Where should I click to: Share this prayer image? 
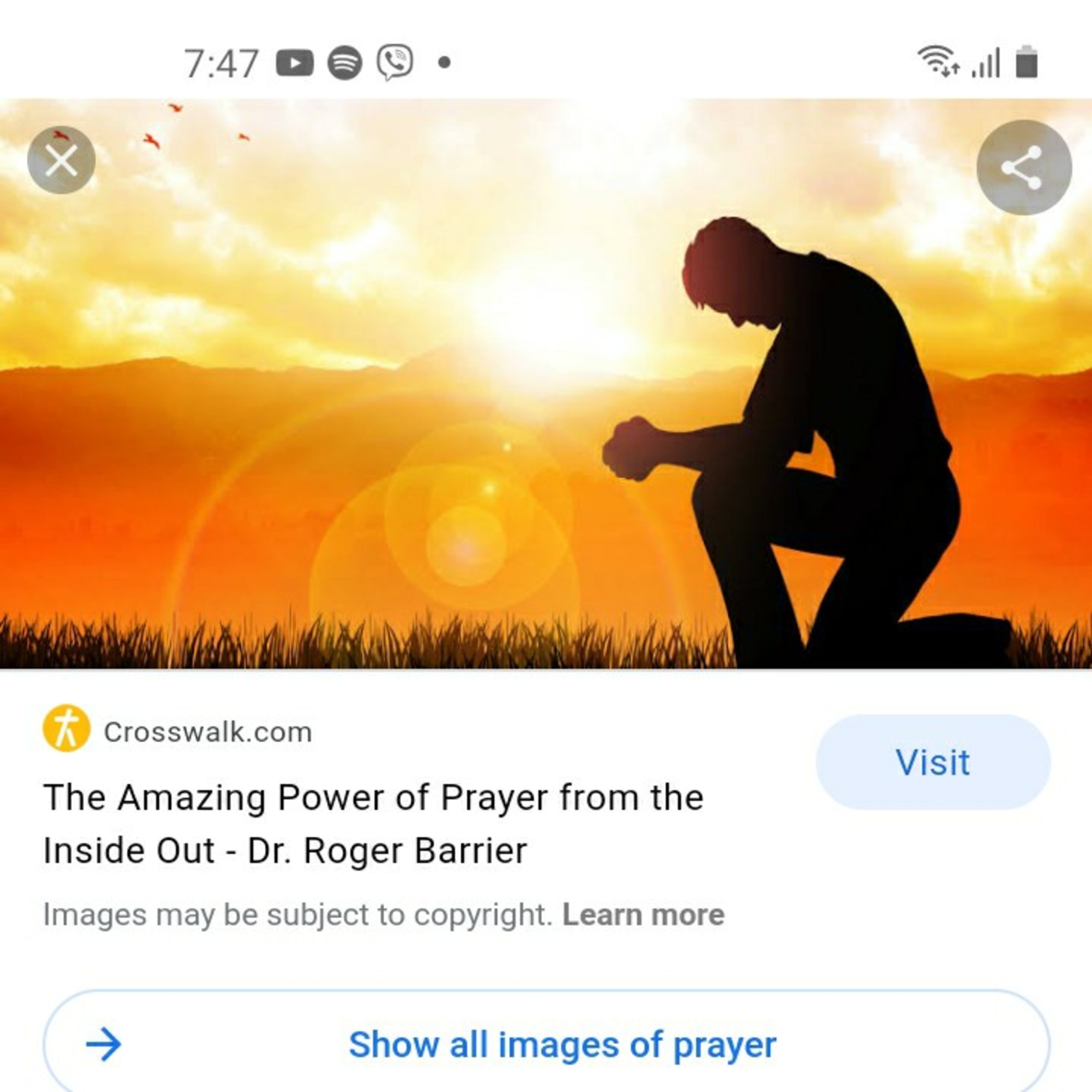coord(1024,167)
